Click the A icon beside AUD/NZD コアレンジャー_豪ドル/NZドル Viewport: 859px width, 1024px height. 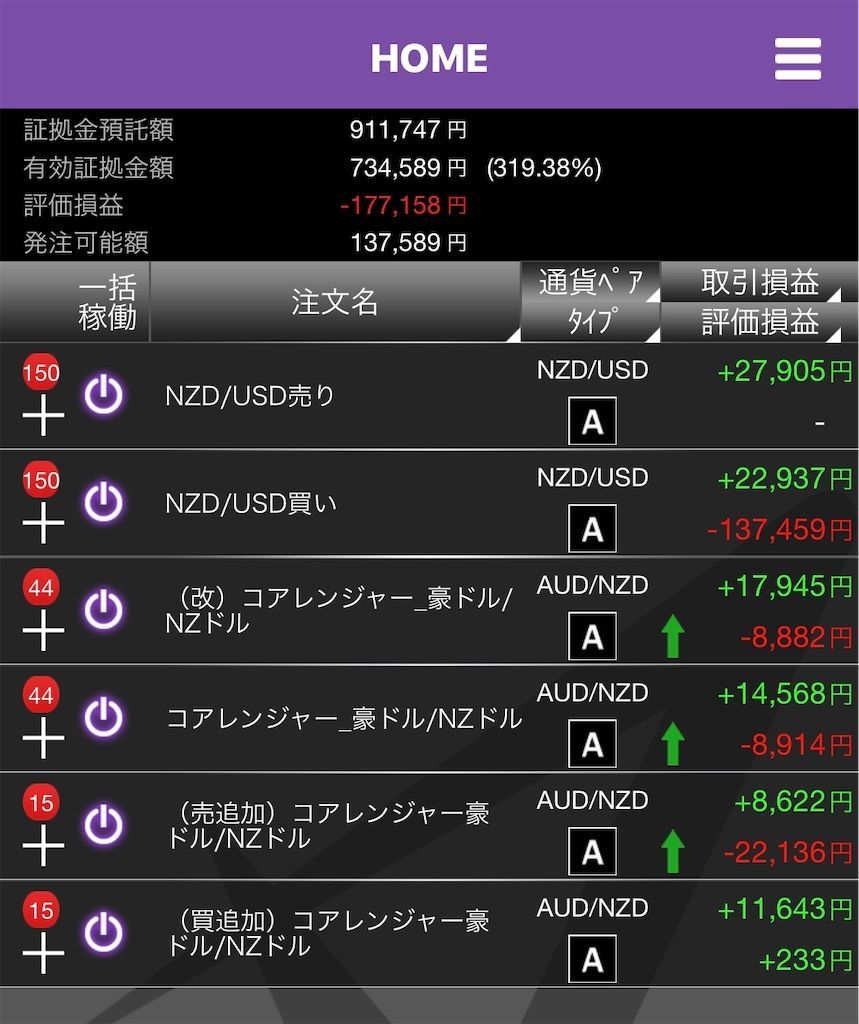591,744
